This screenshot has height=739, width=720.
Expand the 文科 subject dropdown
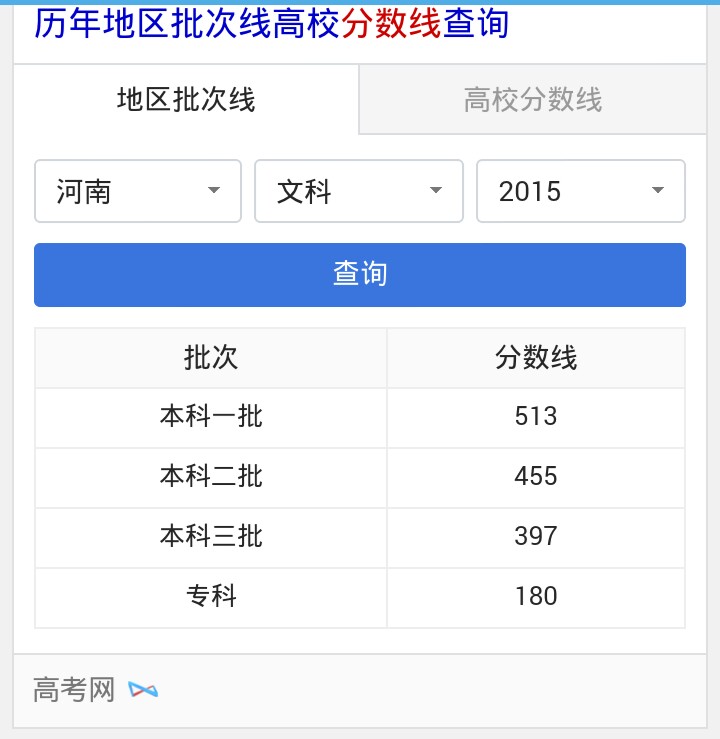pyautogui.click(x=359, y=191)
